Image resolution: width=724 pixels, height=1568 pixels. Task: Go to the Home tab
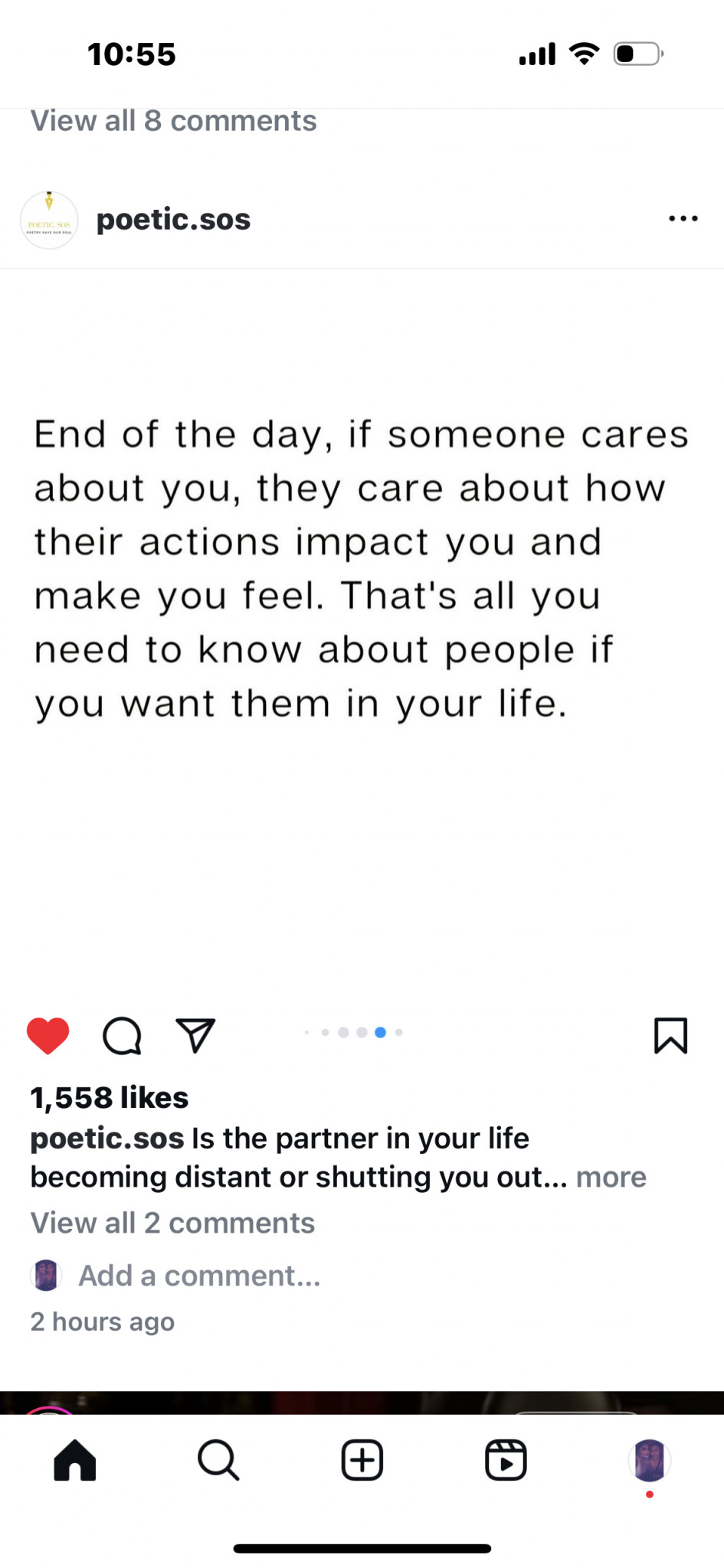tap(75, 1460)
